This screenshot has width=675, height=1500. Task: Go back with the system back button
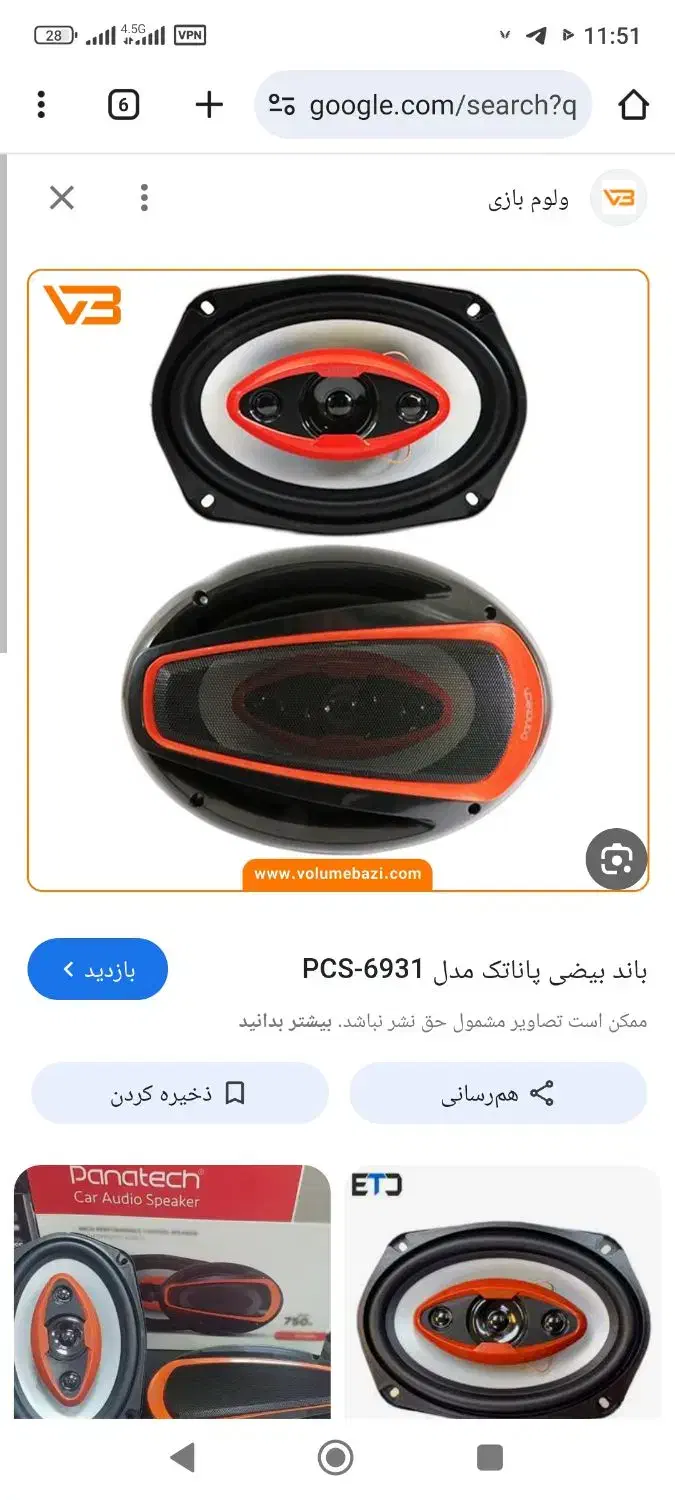182,1457
